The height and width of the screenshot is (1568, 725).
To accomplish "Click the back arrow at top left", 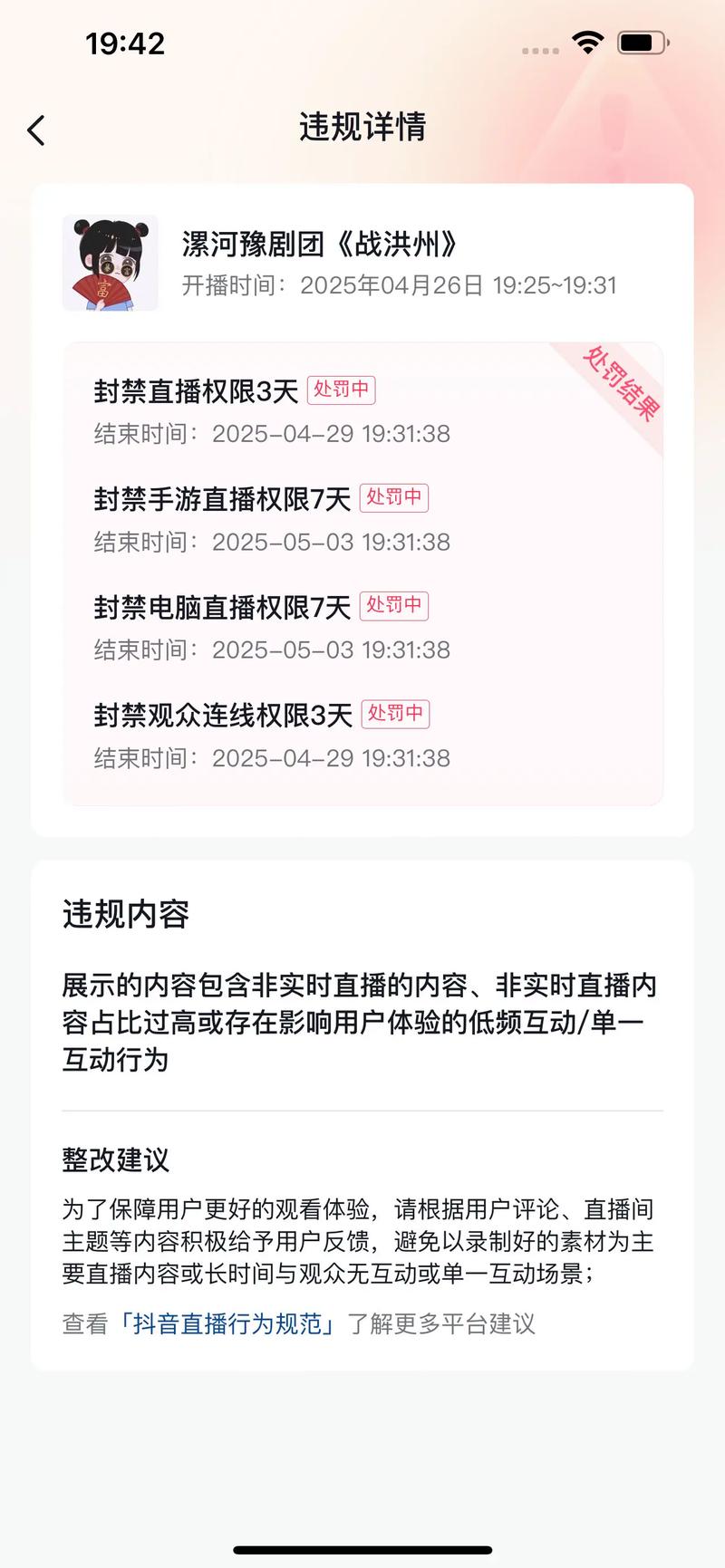I will (36, 130).
